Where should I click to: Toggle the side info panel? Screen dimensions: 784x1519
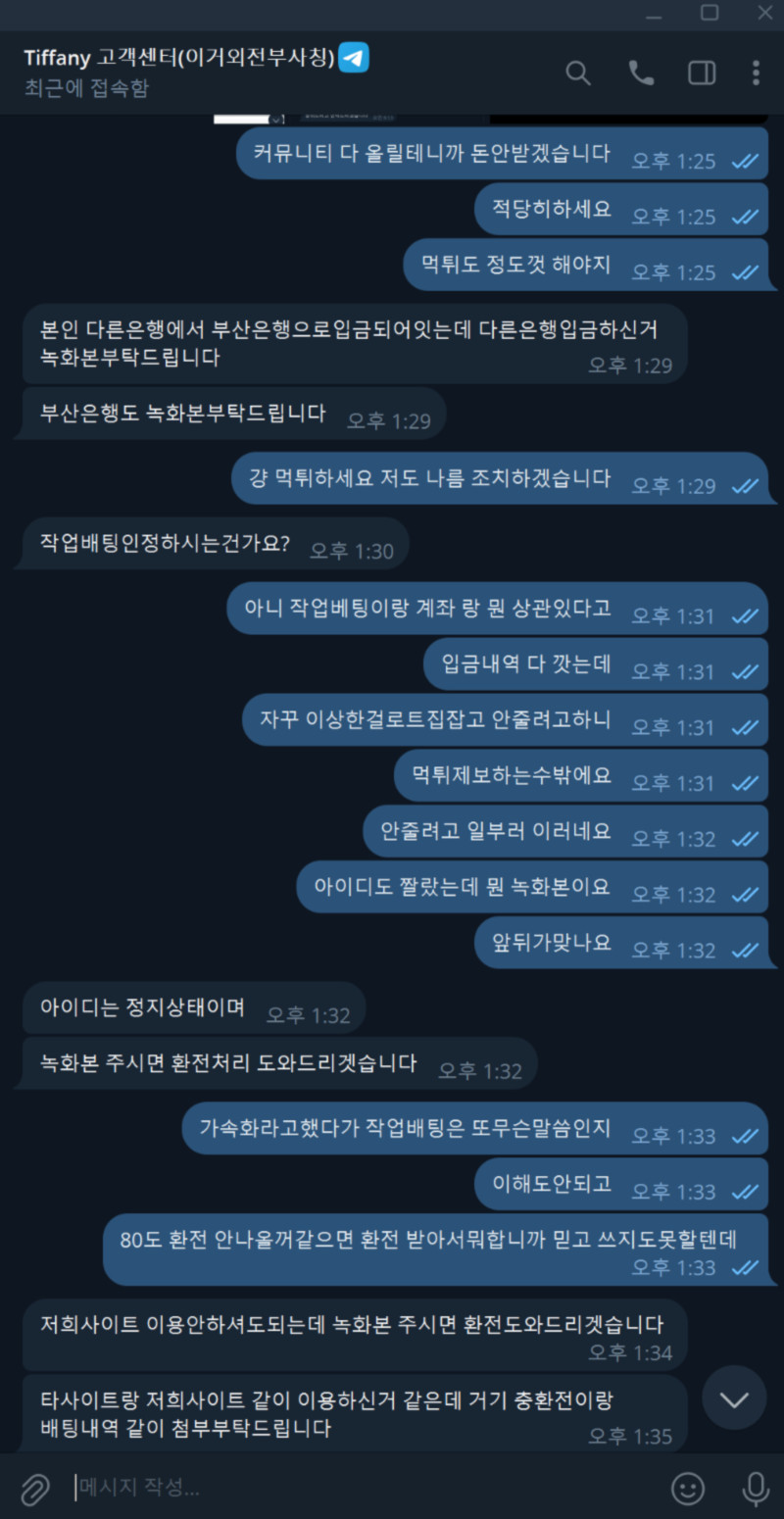tap(702, 73)
